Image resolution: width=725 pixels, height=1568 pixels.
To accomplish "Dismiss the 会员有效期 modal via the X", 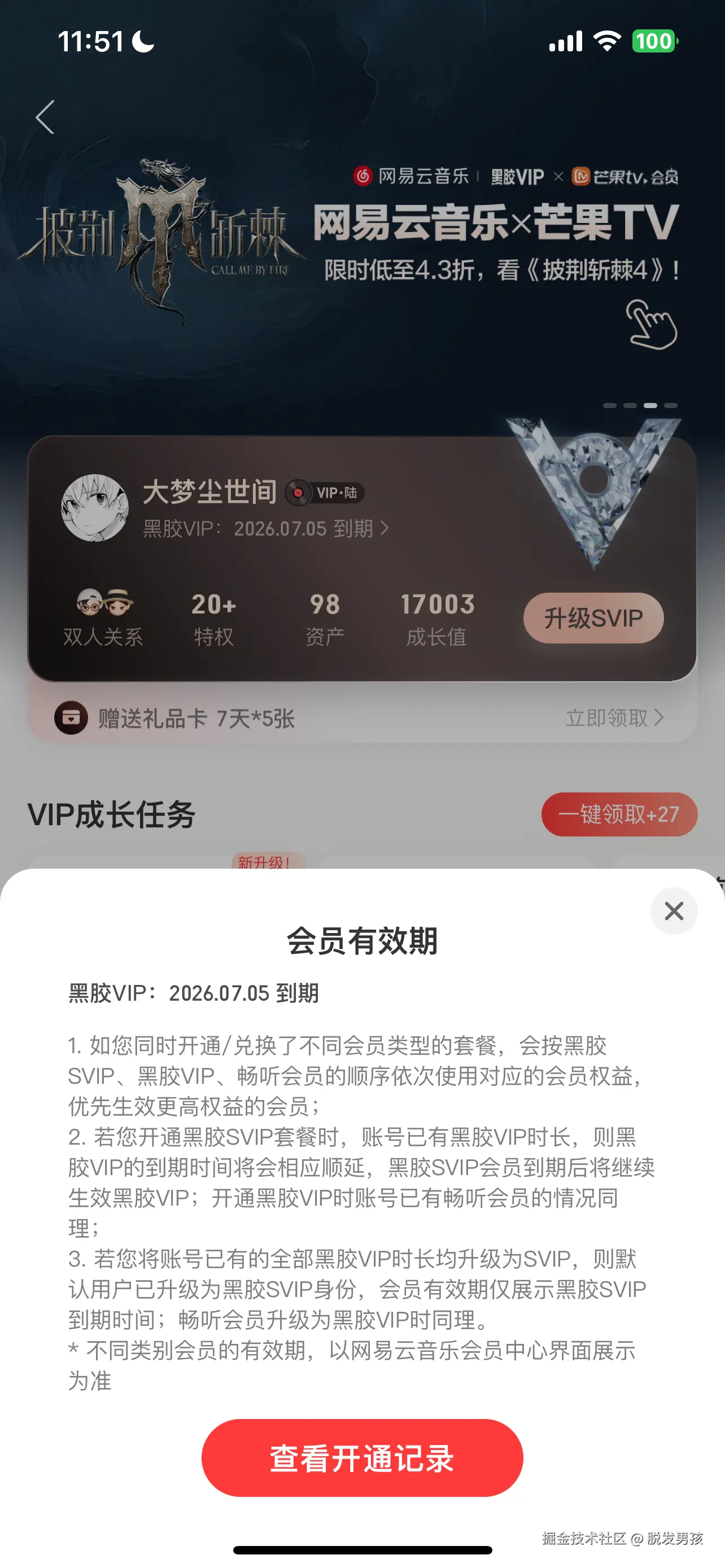I will 673,911.
